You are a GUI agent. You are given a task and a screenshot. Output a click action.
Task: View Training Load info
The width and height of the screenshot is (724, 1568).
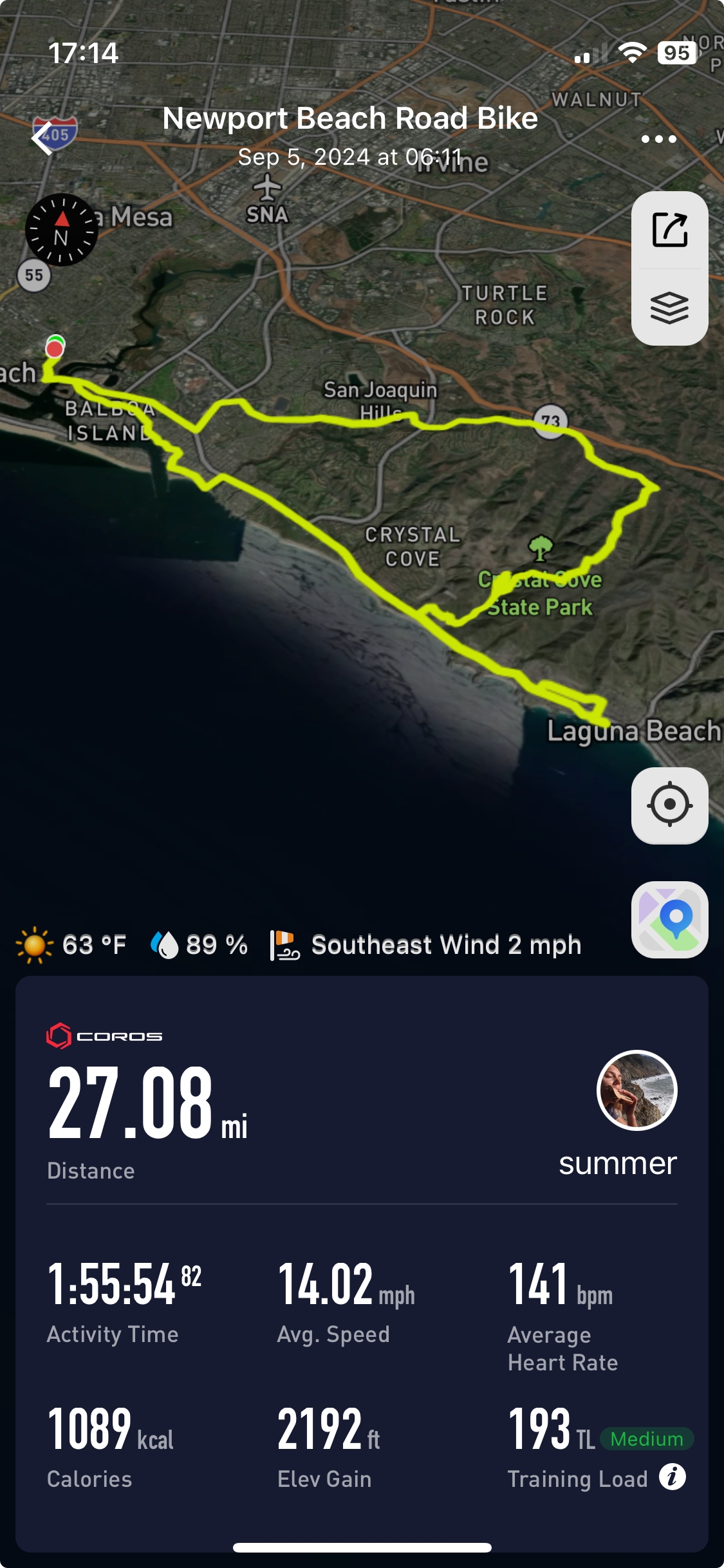pos(673,1477)
